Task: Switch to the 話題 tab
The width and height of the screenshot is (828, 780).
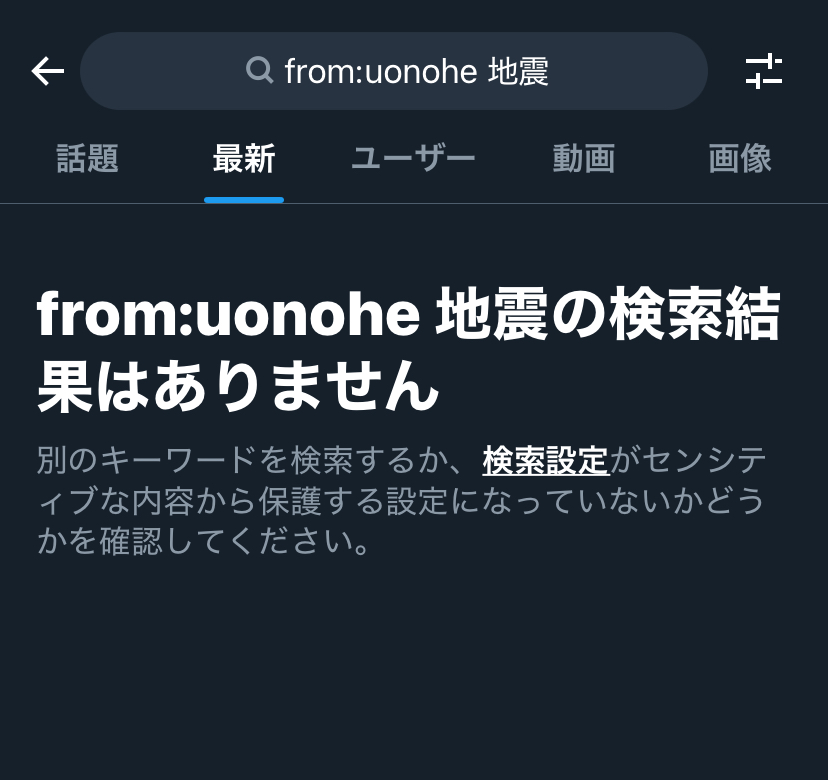Action: pos(88,158)
